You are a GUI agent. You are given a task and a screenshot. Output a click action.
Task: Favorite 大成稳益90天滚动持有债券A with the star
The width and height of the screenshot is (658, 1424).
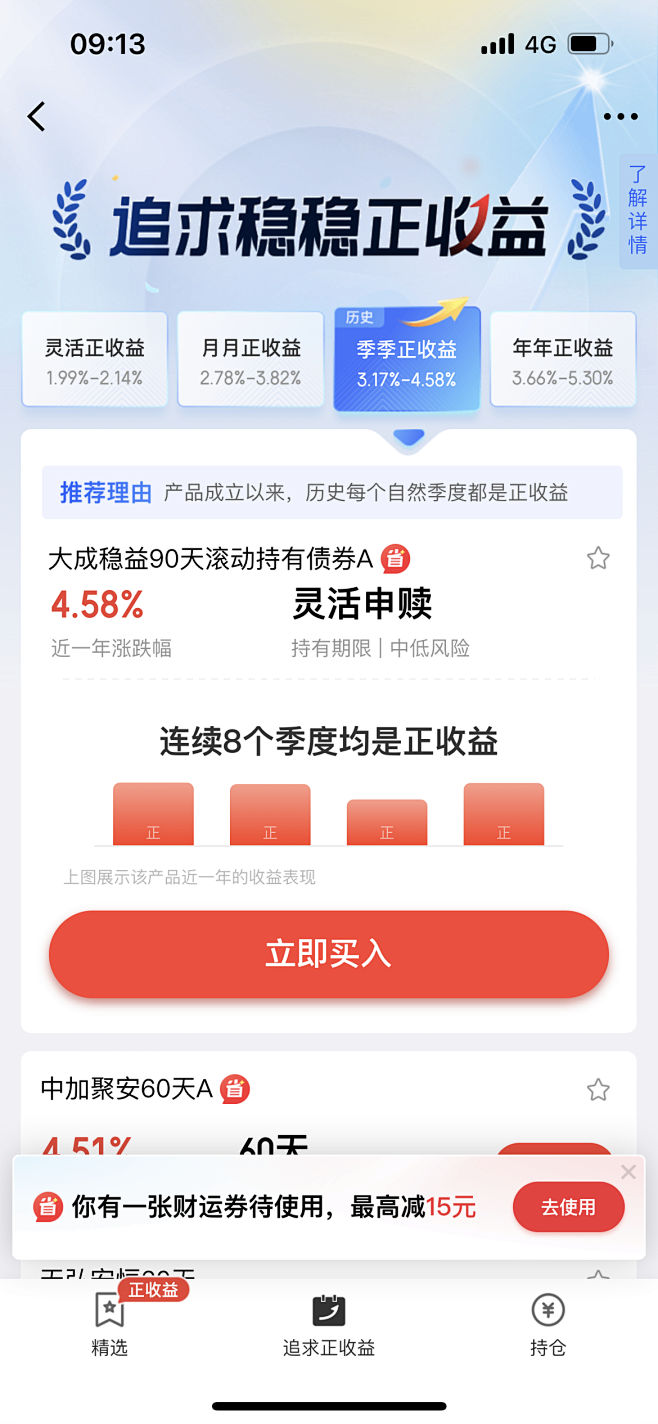(598, 558)
